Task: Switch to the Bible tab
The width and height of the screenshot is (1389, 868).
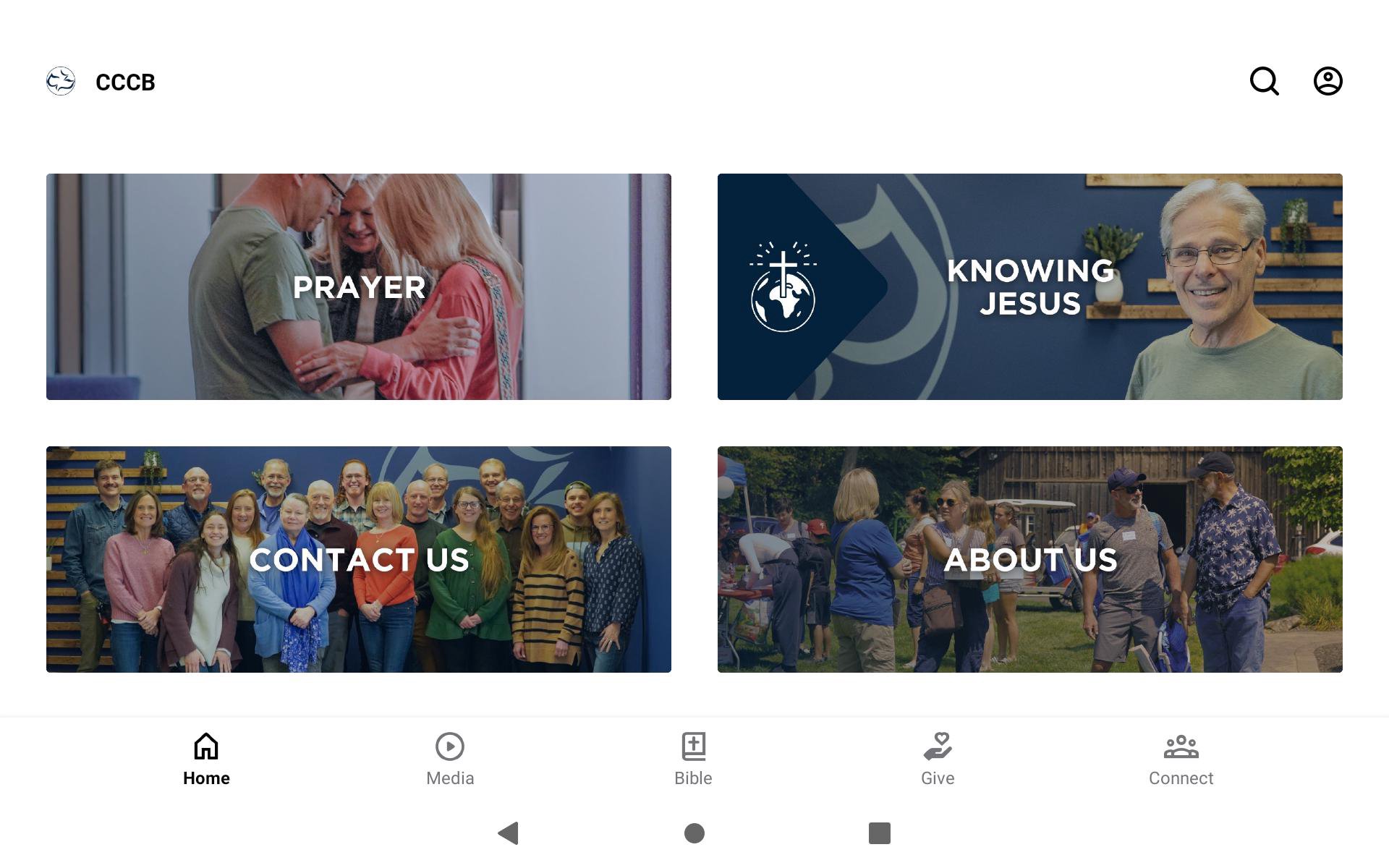Action: pos(693,759)
